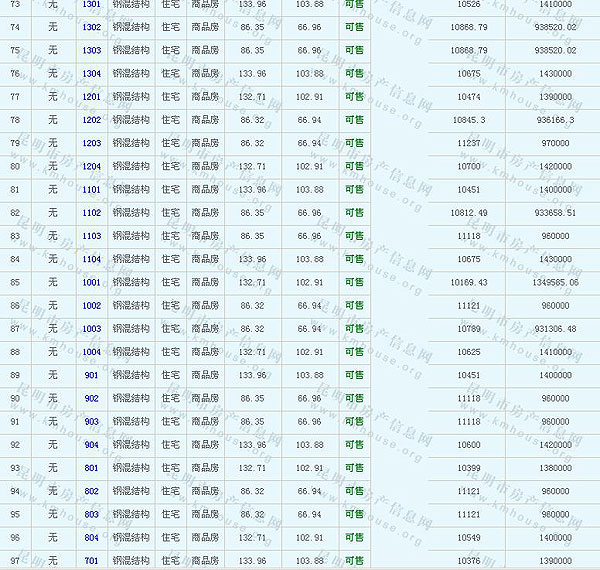Select room number 1003
This screenshot has height=570, width=600.
(91, 329)
